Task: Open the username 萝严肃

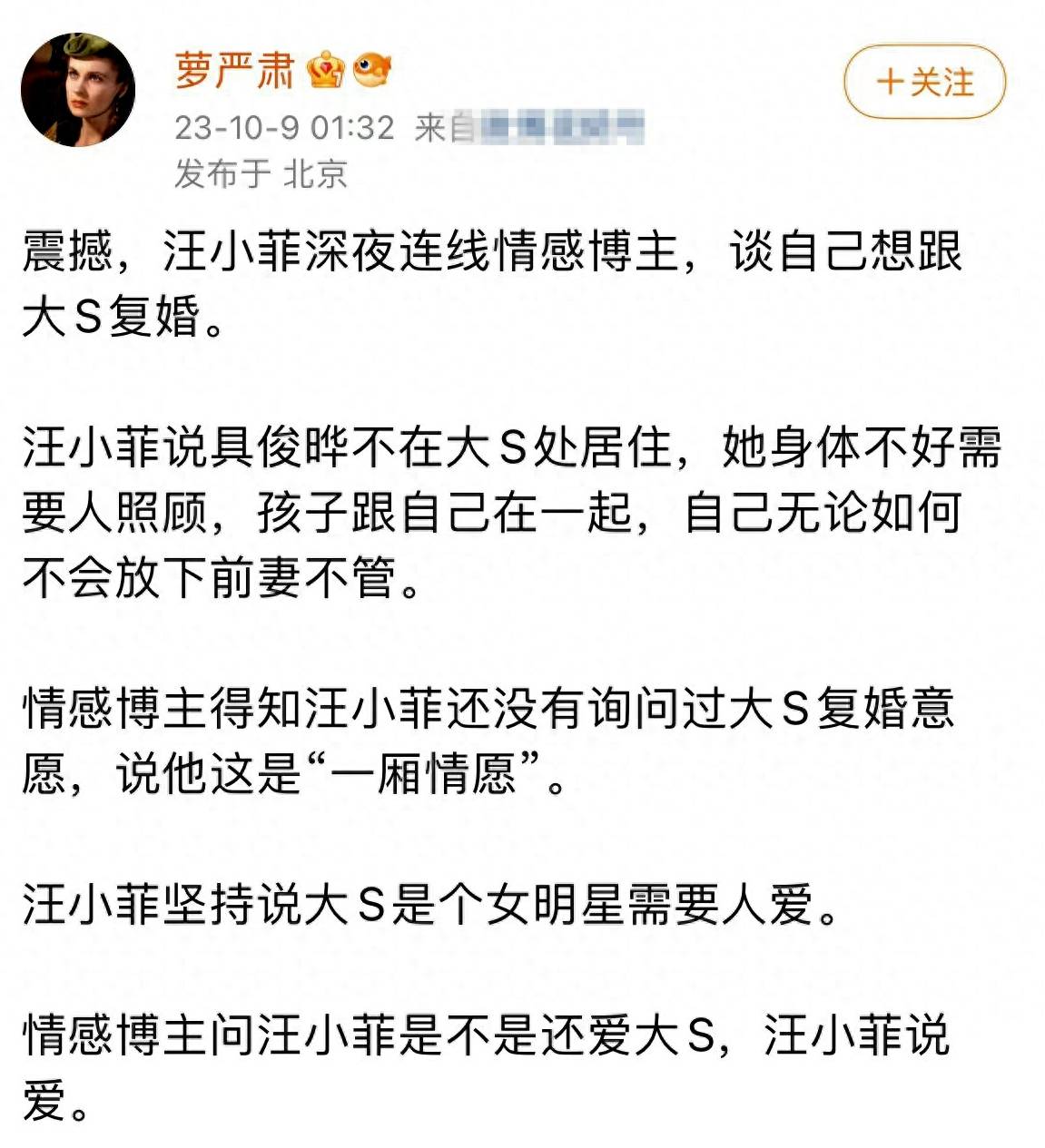Action: [x=235, y=70]
